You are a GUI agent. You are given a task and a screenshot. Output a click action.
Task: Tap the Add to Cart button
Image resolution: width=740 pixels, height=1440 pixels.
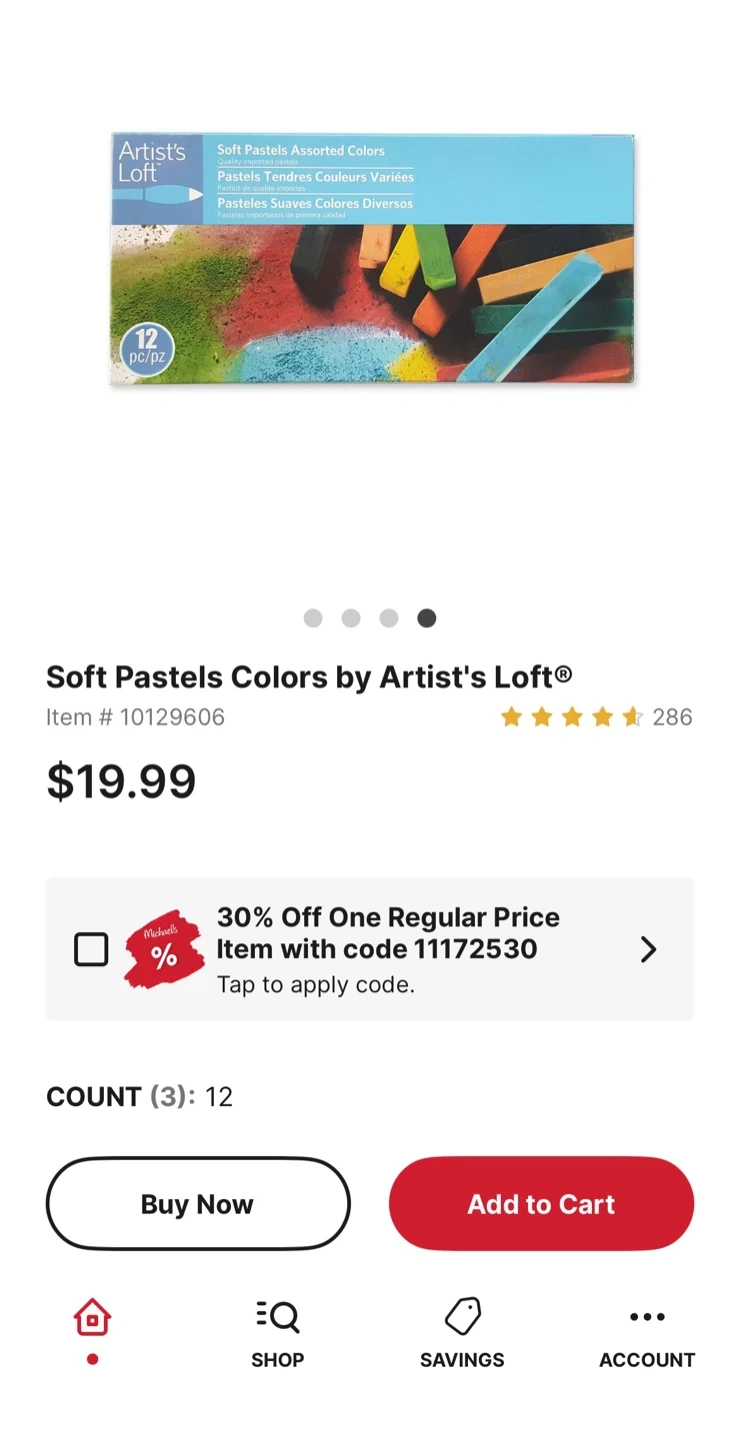pyautogui.click(x=541, y=1204)
